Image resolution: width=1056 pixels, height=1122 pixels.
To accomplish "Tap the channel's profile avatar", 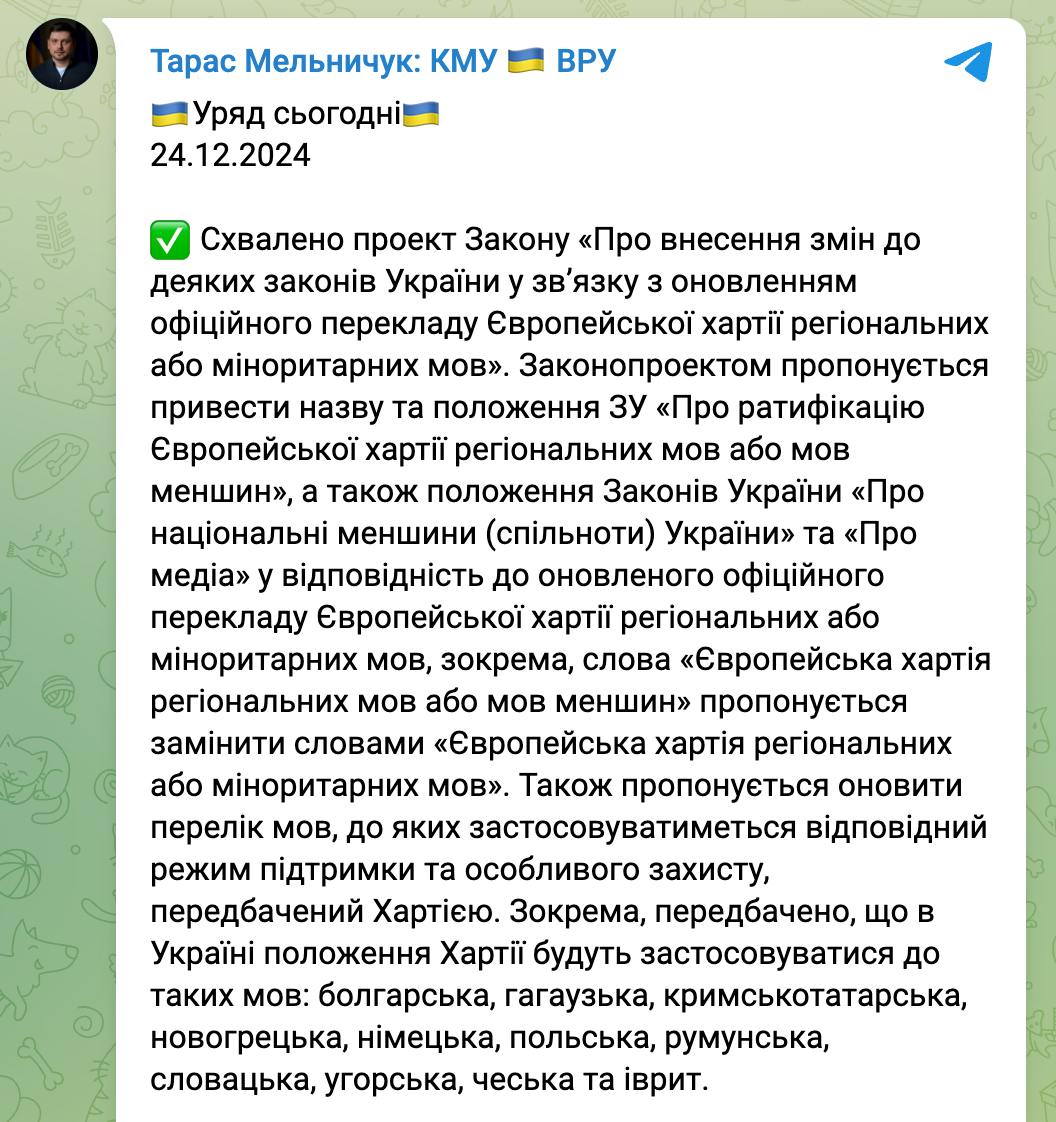I will point(61,54).
